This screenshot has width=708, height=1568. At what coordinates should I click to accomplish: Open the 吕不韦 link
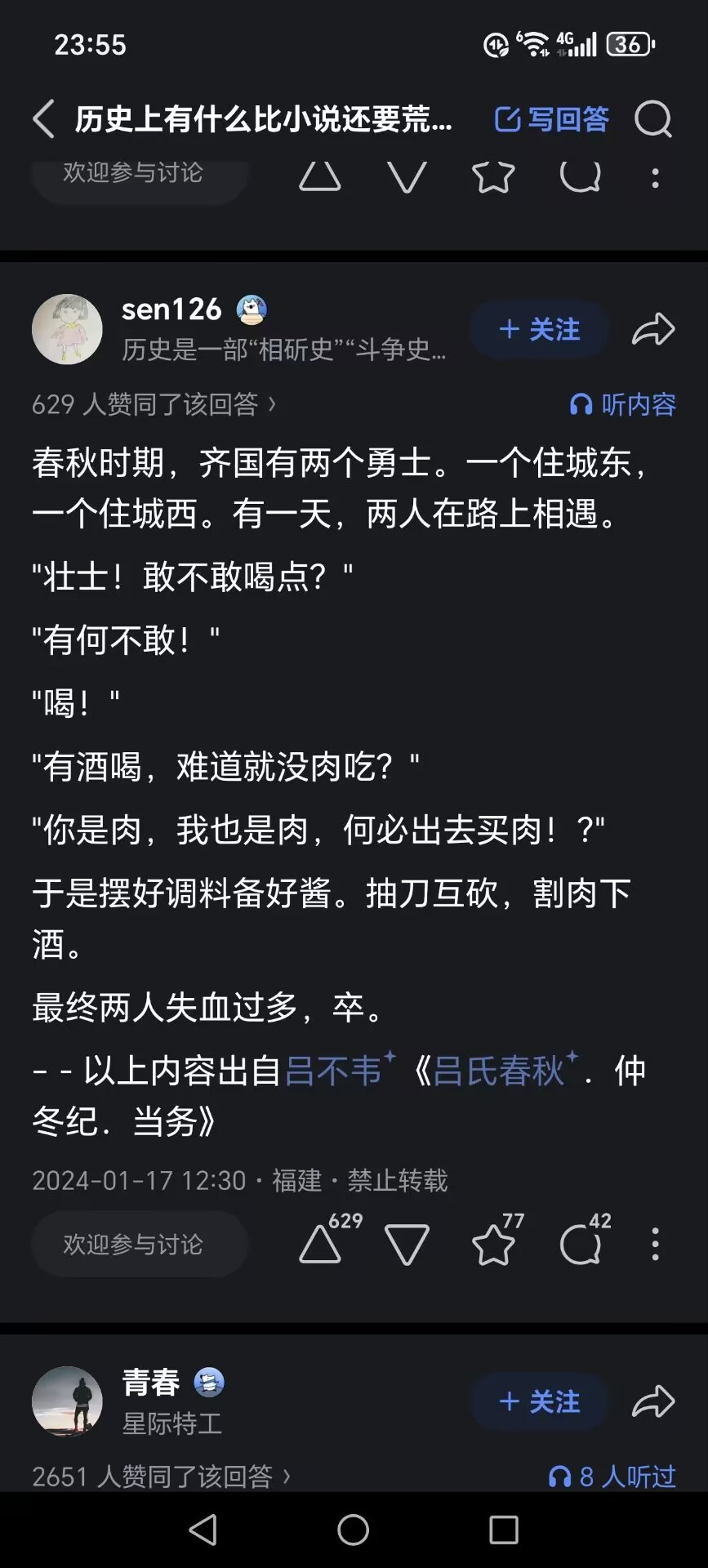click(333, 1071)
